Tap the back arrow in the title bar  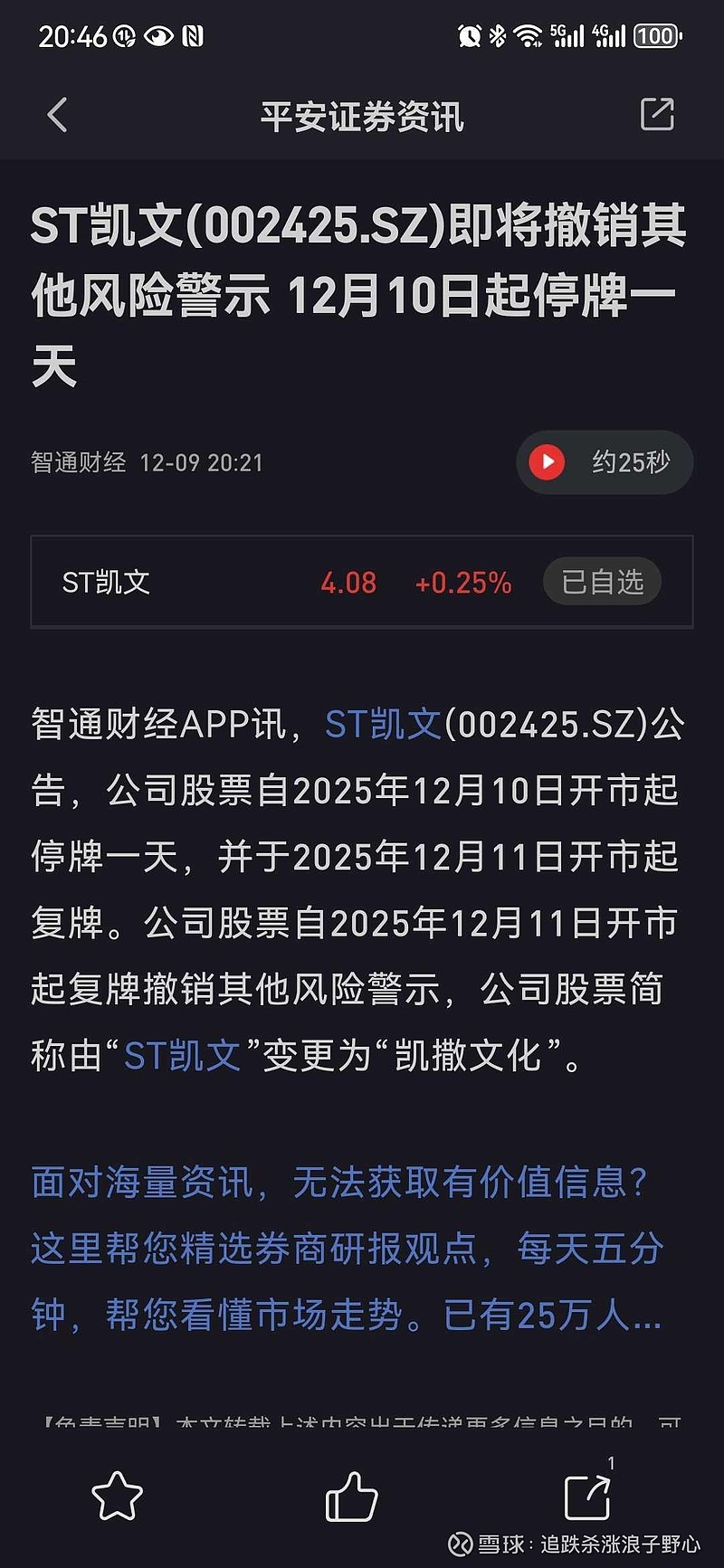[x=56, y=115]
